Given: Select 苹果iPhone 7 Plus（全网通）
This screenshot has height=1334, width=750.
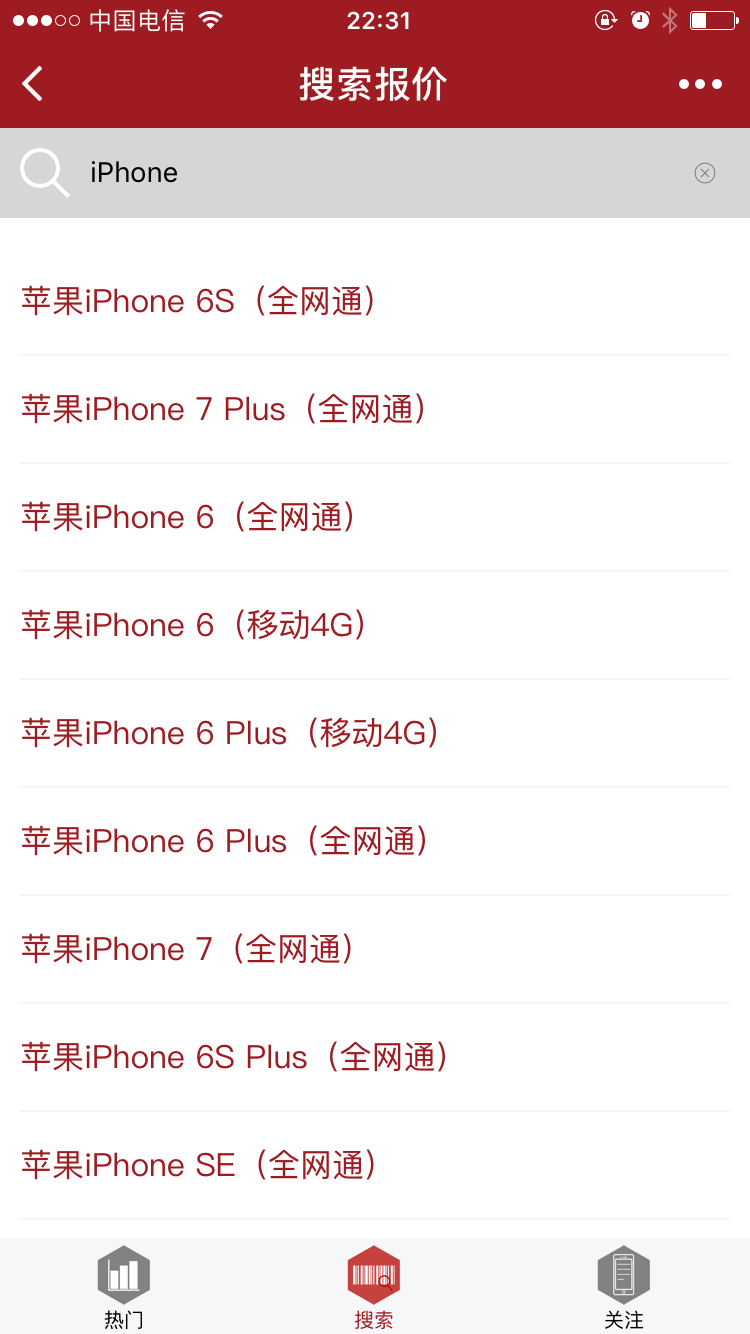Looking at the screenshot, I should (225, 409).
